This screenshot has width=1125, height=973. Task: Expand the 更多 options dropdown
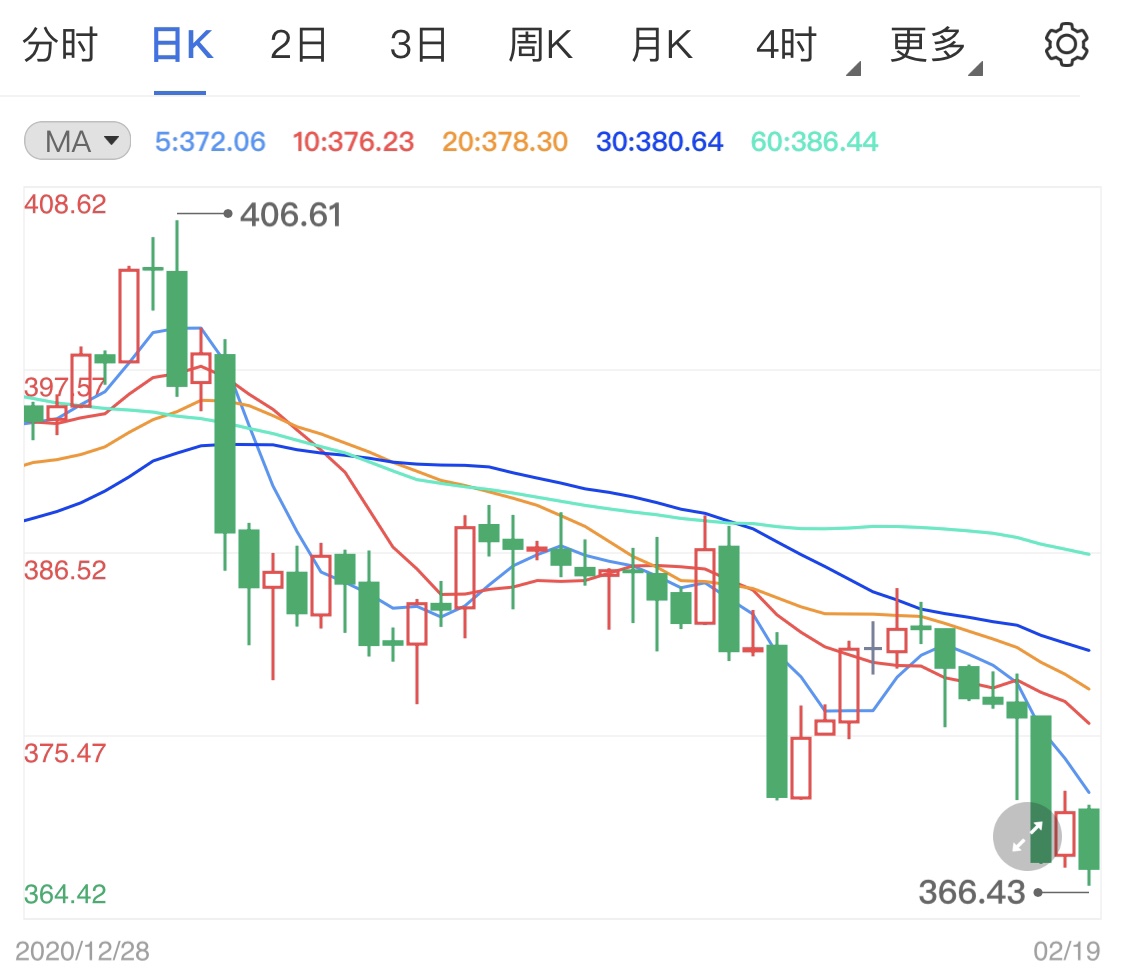pyautogui.click(x=932, y=46)
